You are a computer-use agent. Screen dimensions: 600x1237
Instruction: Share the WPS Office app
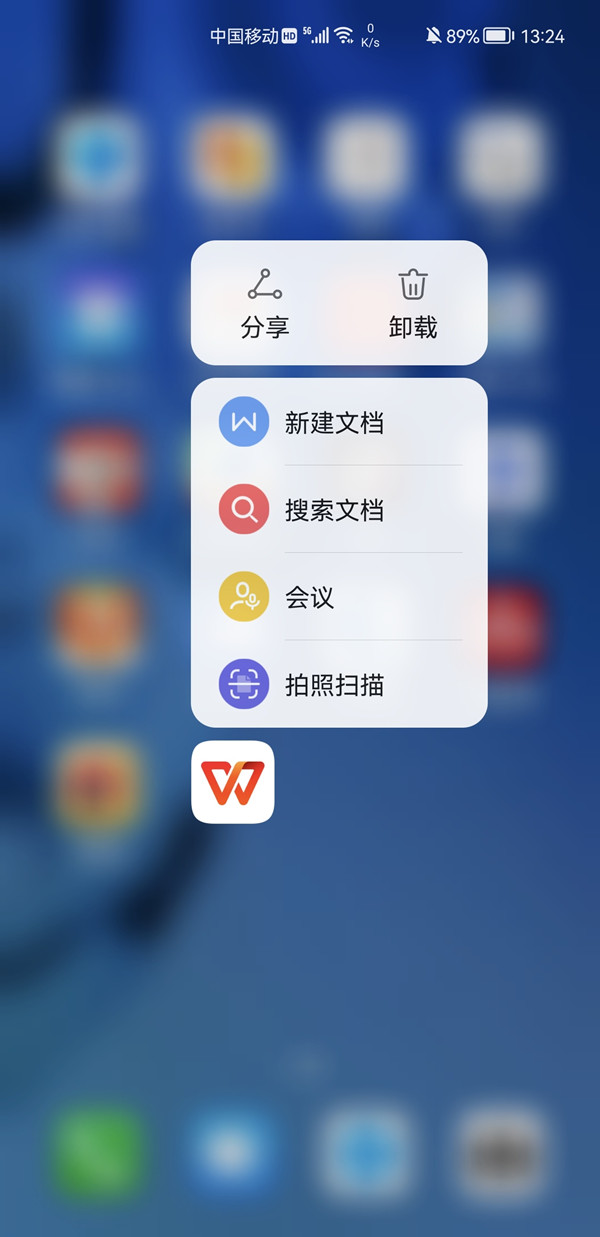[x=265, y=303]
